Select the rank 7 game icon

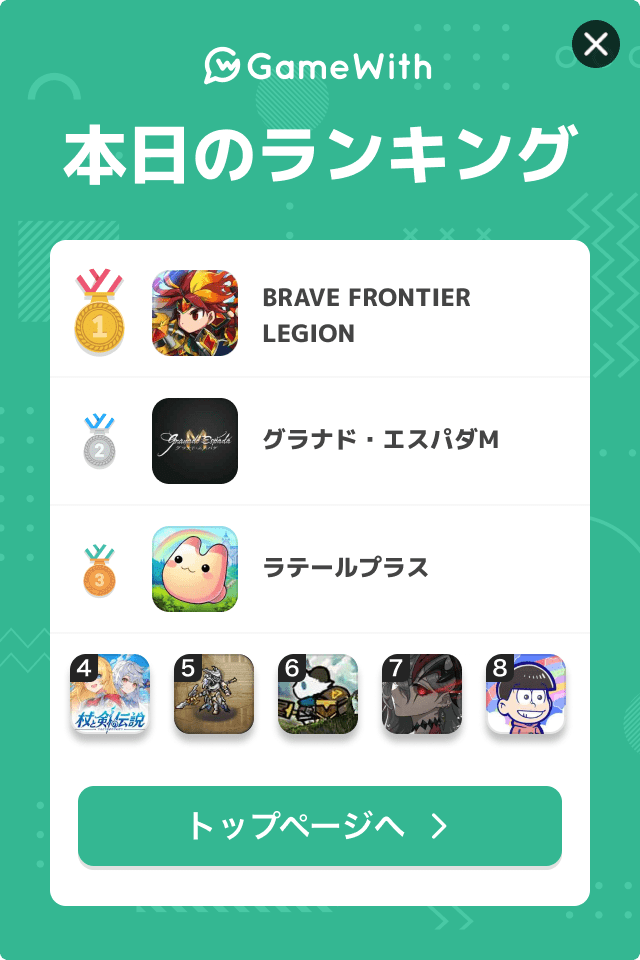(422, 695)
